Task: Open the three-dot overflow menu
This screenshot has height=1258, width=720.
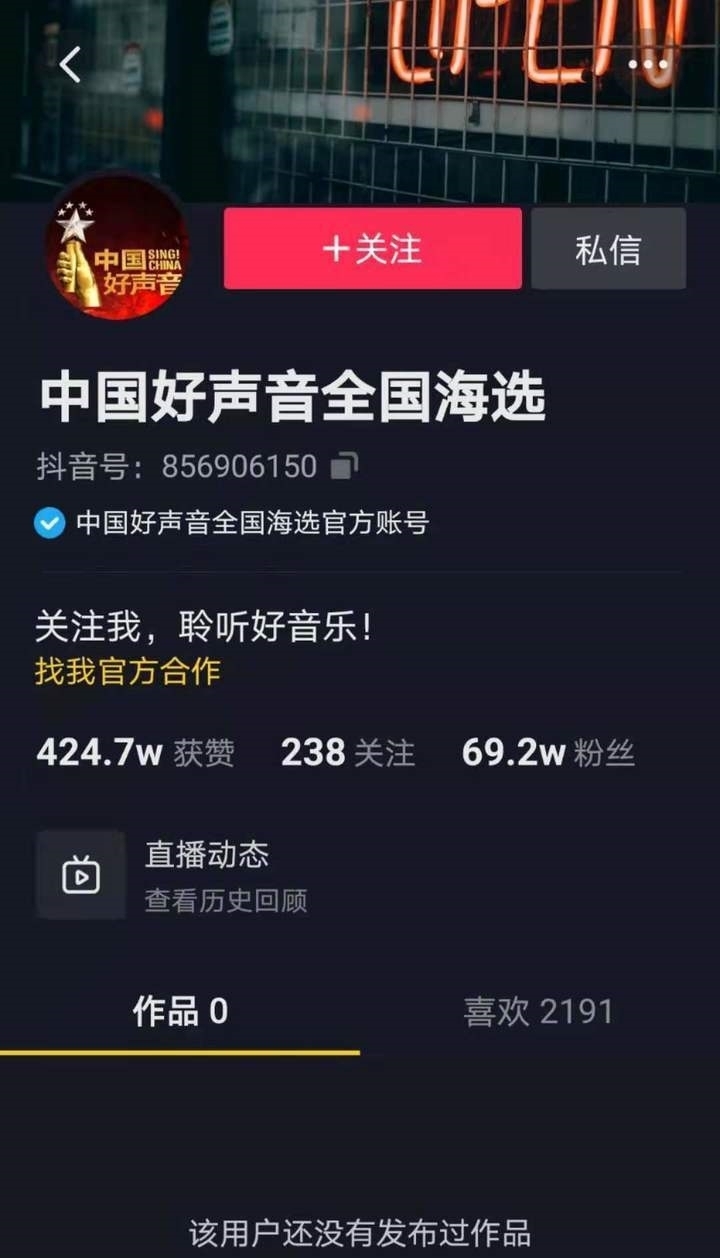Action: tap(648, 64)
